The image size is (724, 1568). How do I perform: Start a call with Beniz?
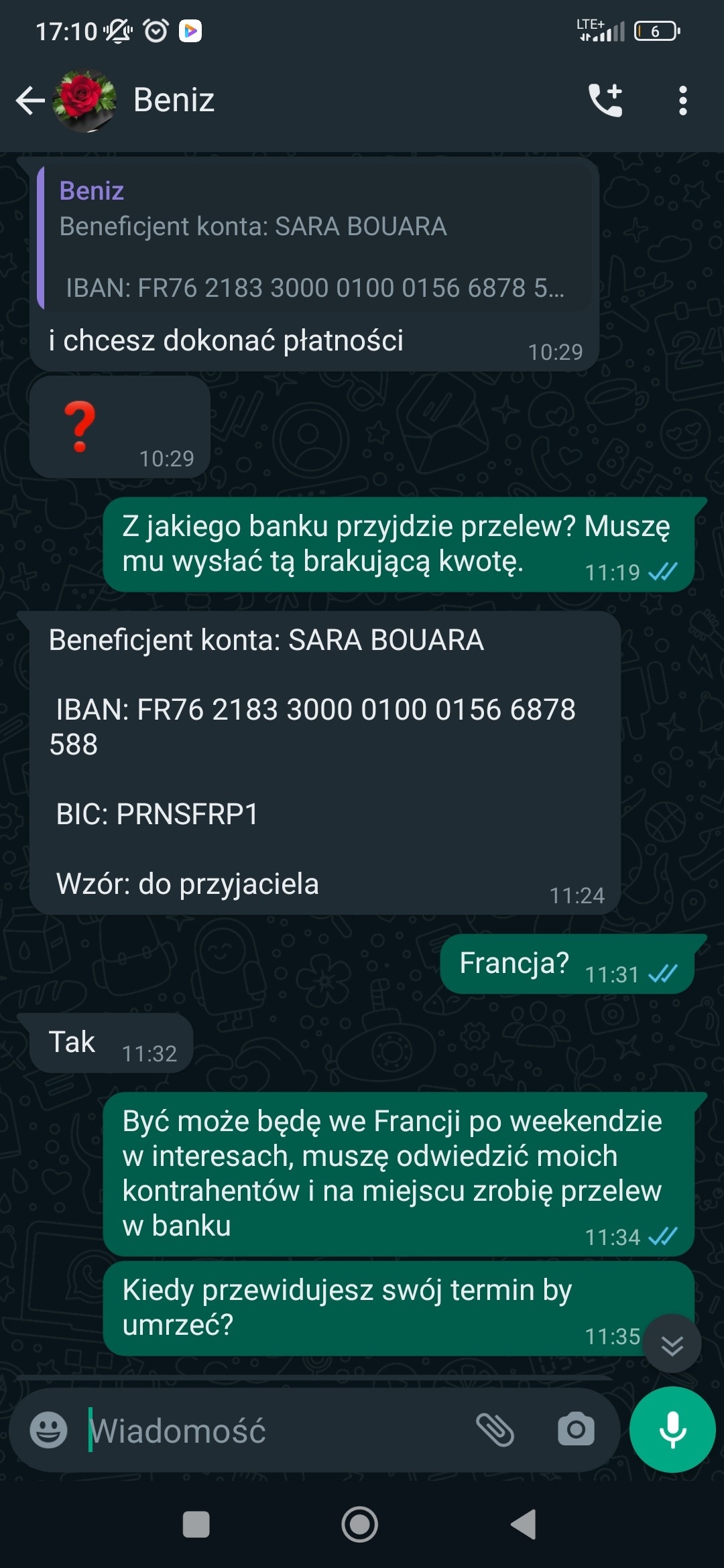click(x=605, y=101)
